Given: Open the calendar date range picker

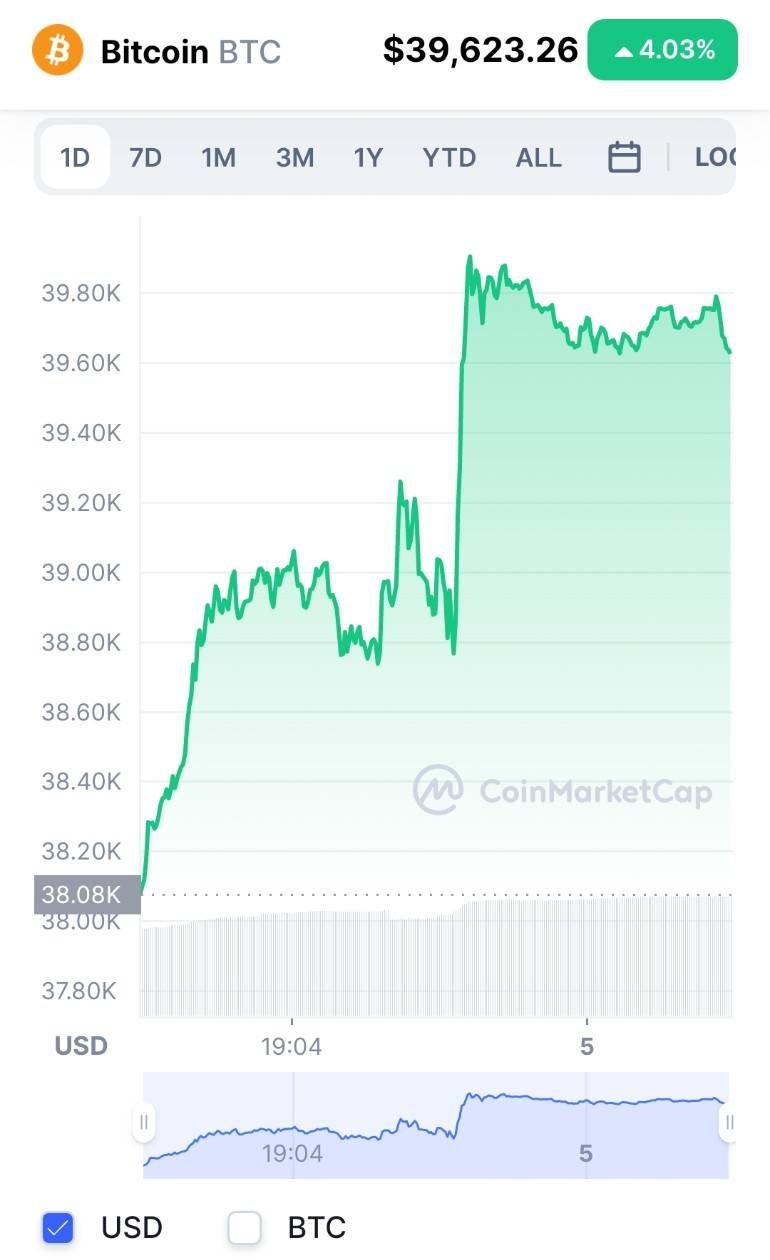Looking at the screenshot, I should (x=624, y=158).
